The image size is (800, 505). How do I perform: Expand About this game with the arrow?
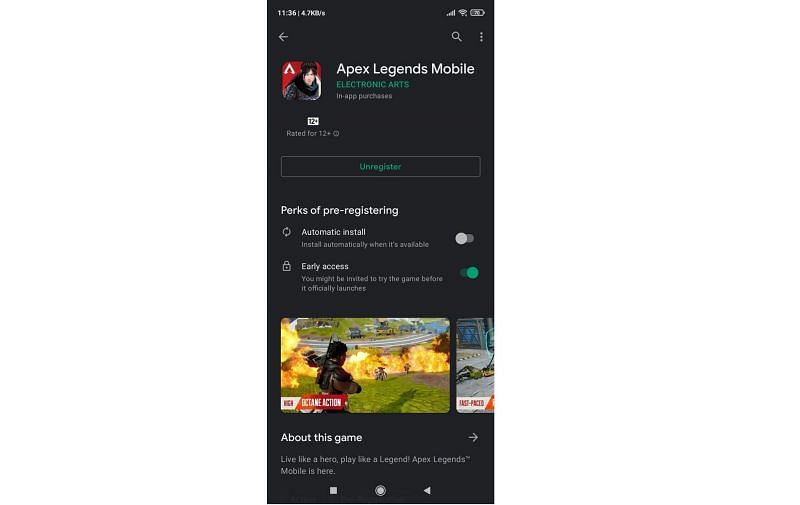pyautogui.click(x=473, y=437)
